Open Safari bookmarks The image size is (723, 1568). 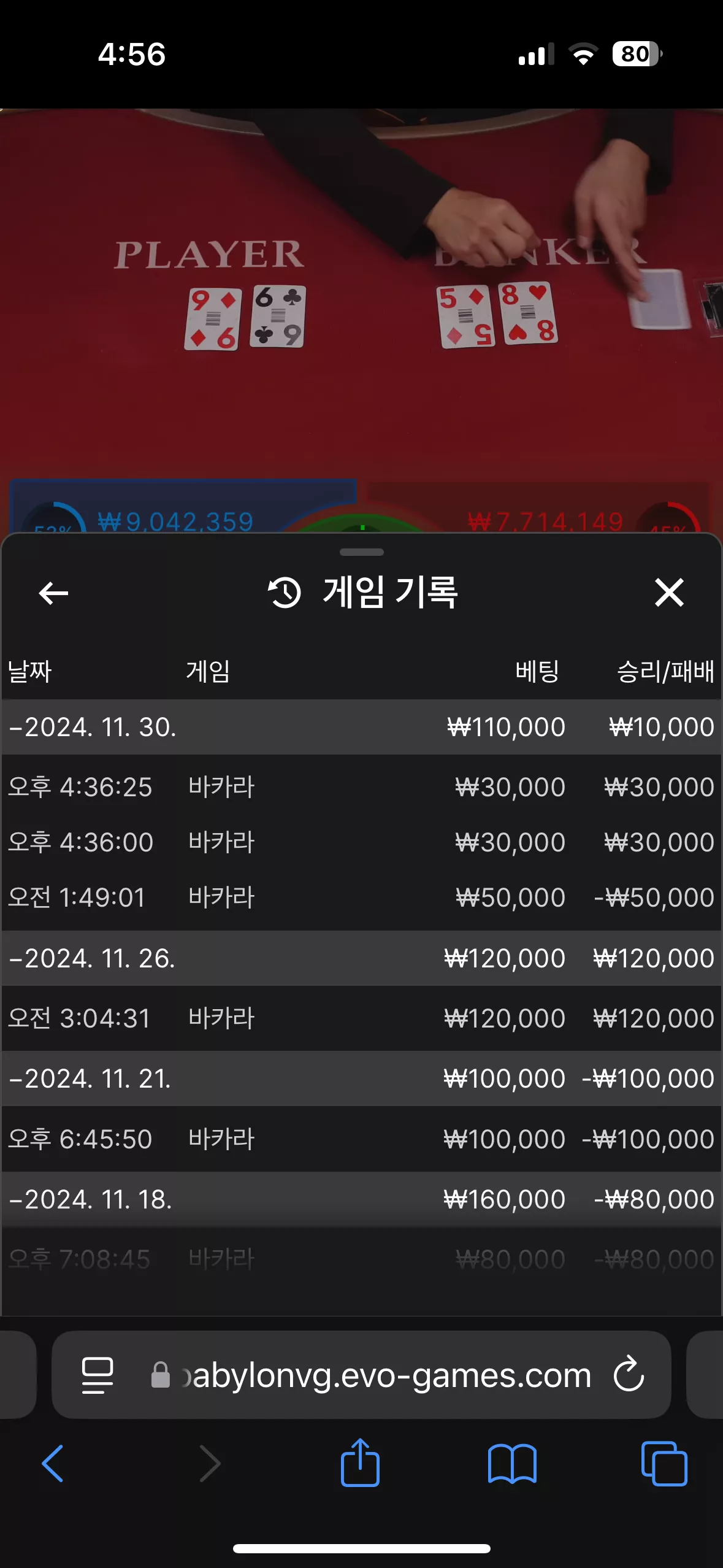pyautogui.click(x=512, y=1464)
